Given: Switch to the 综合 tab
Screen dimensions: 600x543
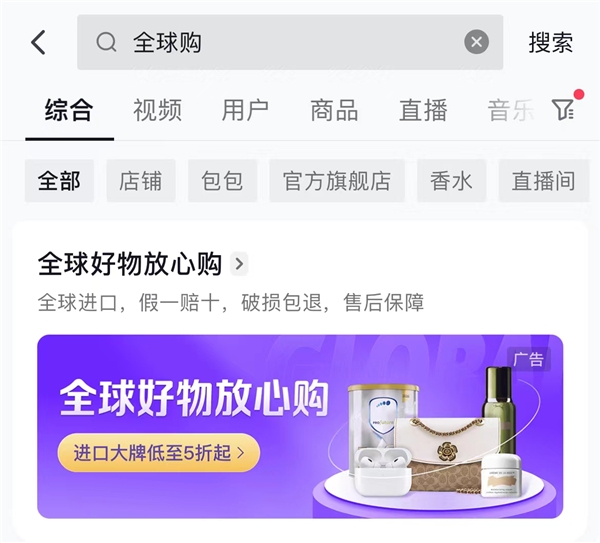Looking at the screenshot, I should point(69,110).
